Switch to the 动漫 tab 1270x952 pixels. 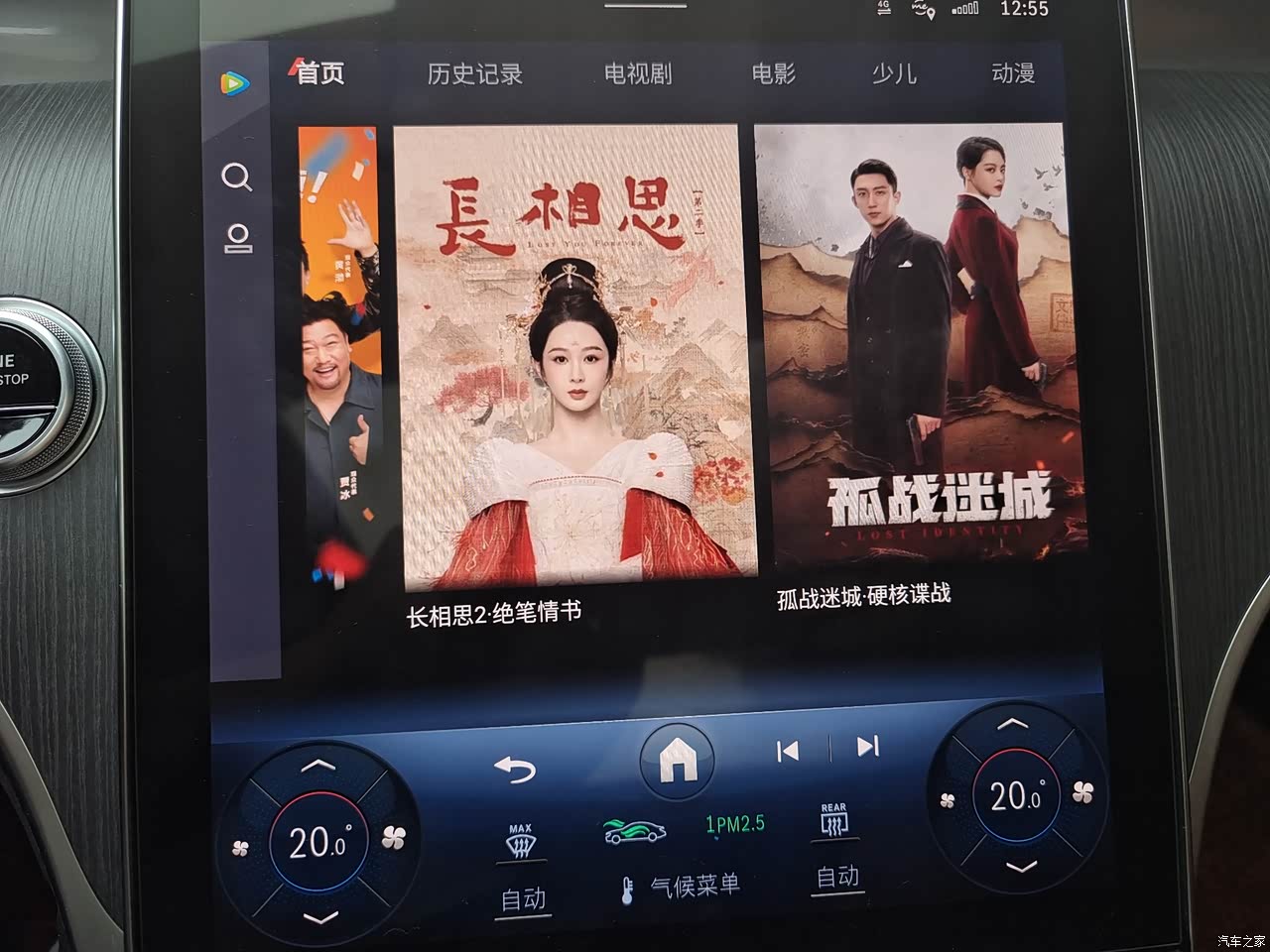tap(1012, 72)
